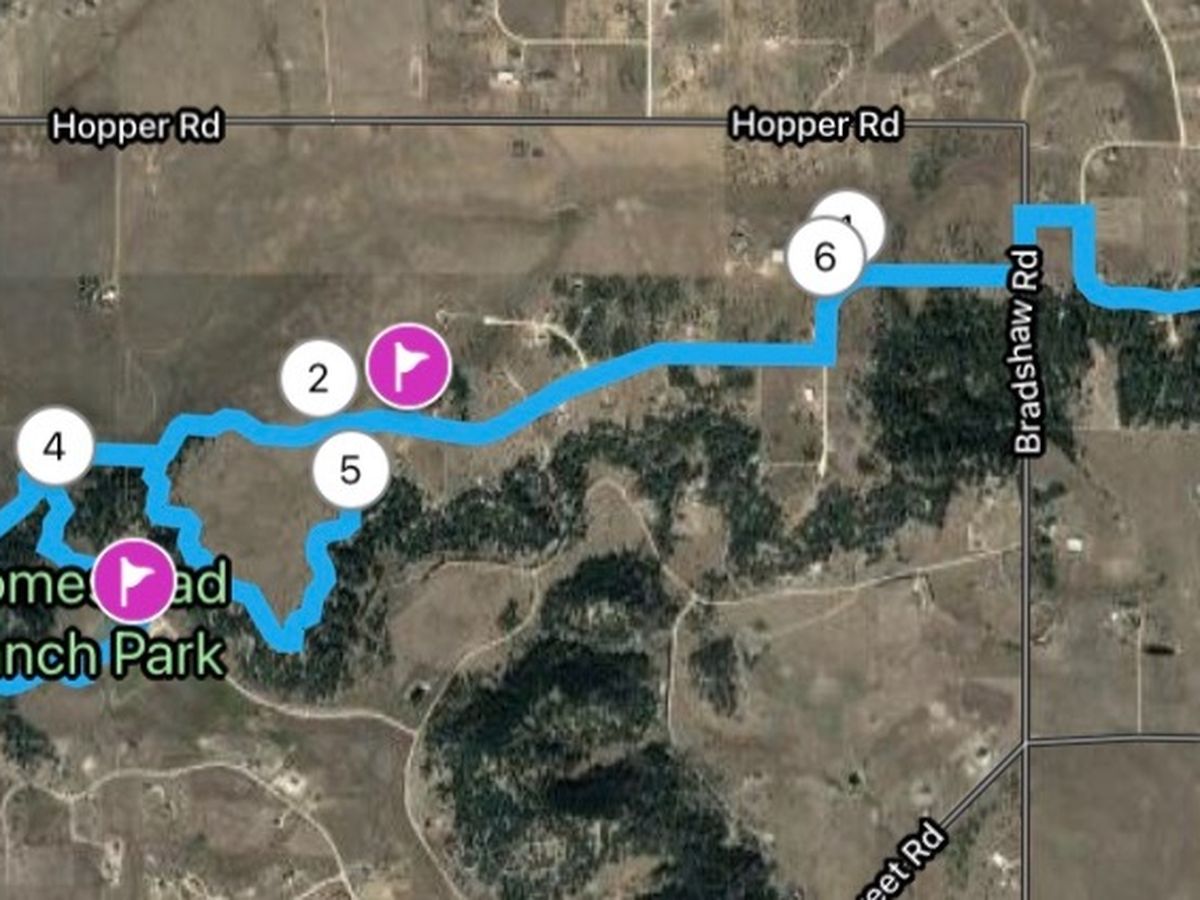Select waypoint marker number 4
1200x900 pixels.
point(55,447)
